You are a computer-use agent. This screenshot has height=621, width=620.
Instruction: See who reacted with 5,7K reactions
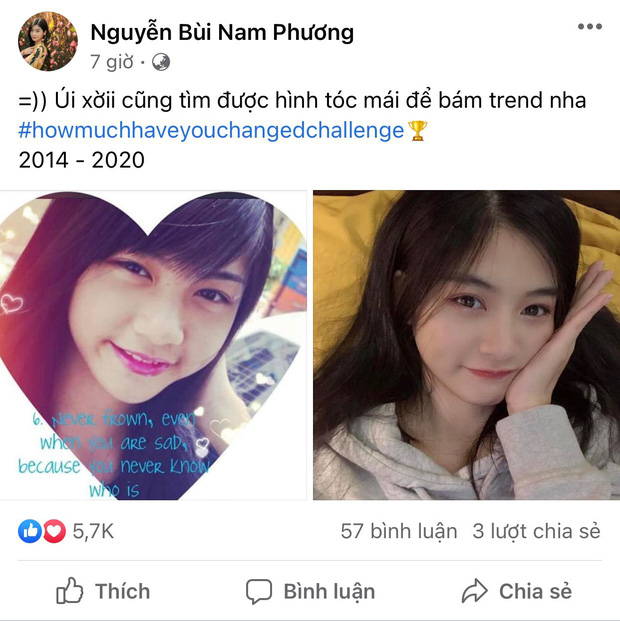[66, 531]
